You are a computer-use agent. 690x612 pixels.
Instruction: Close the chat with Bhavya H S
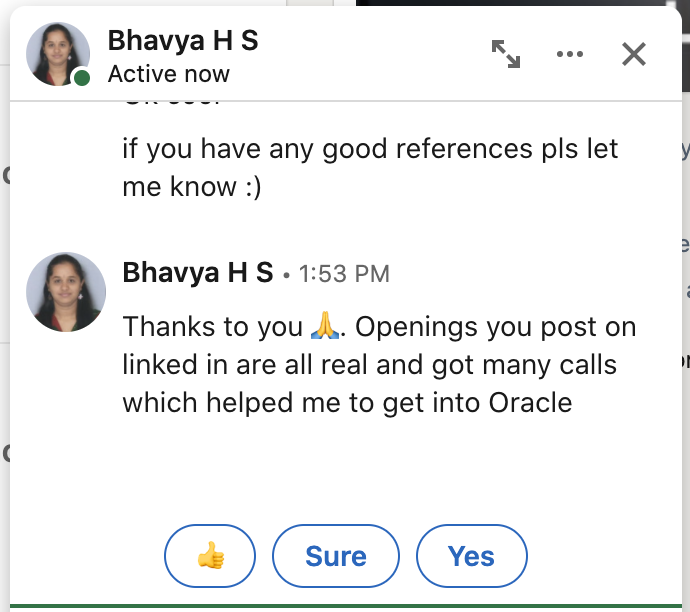(x=634, y=54)
